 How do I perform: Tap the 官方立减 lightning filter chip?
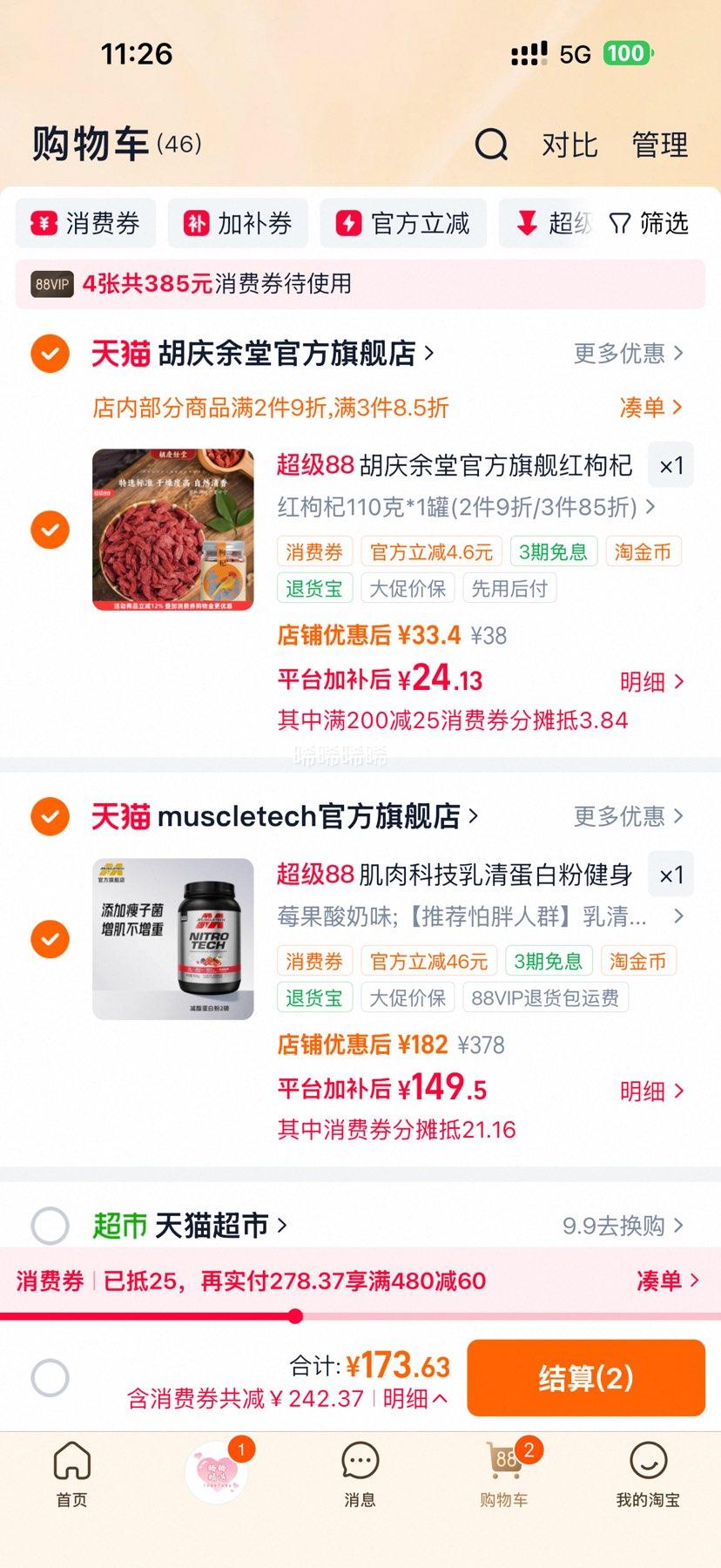pyautogui.click(x=402, y=224)
